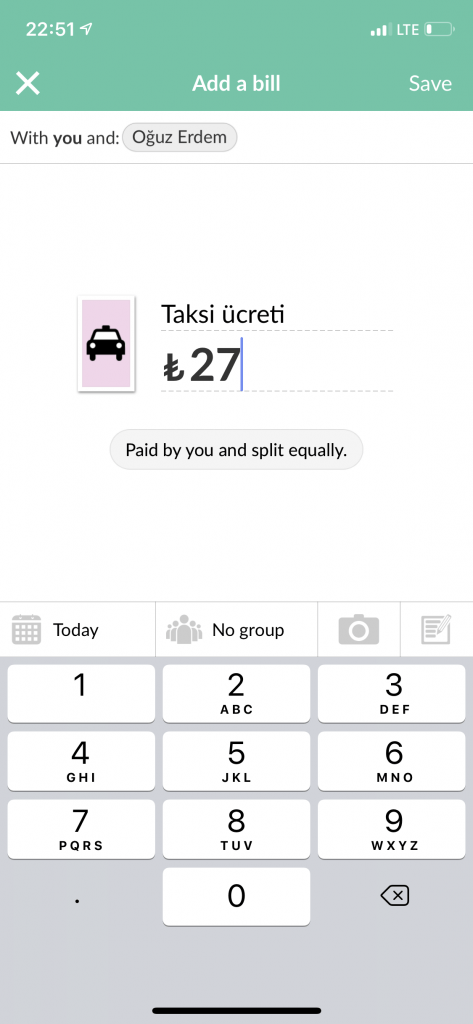Enter digit 0 on the keypad

click(x=236, y=896)
